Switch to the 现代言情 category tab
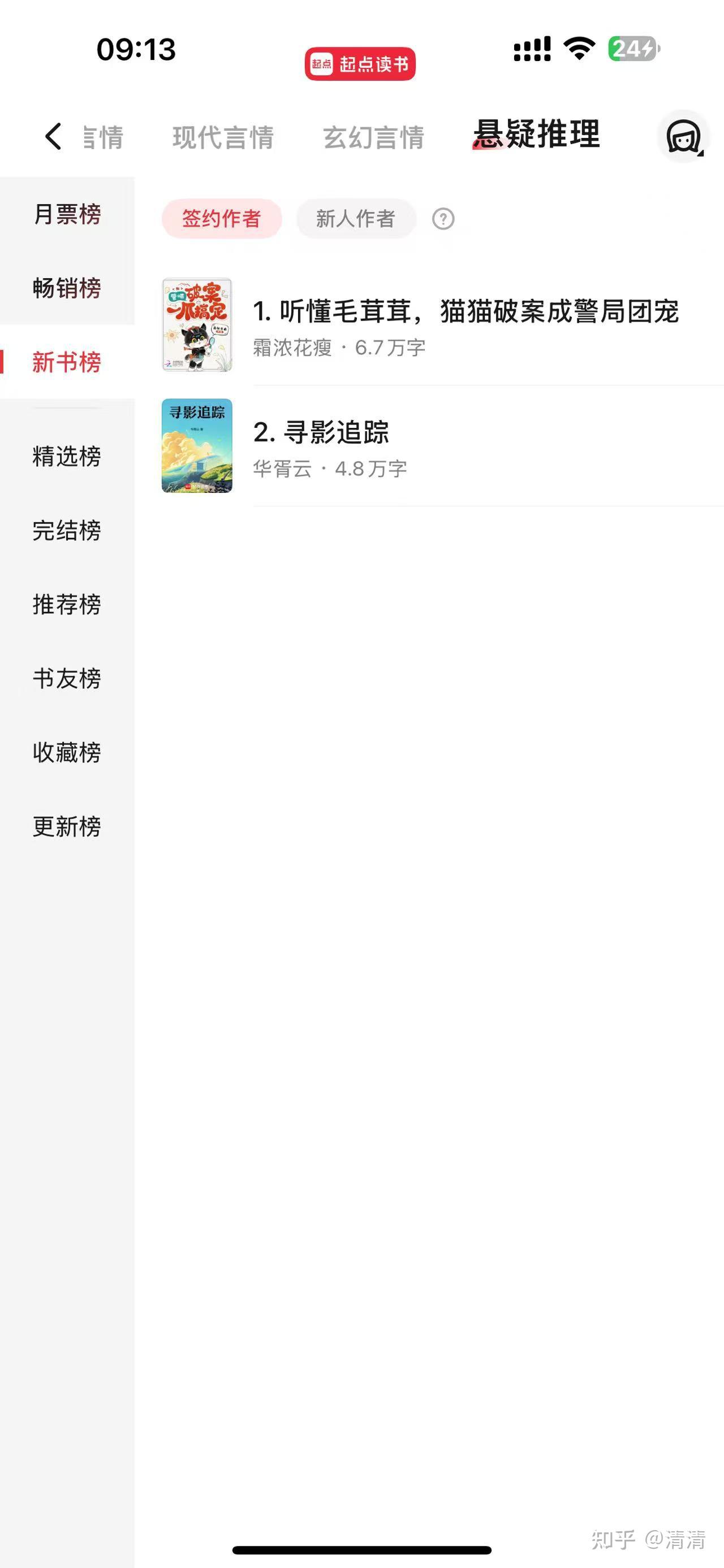The width and height of the screenshot is (724, 1568). click(x=223, y=137)
